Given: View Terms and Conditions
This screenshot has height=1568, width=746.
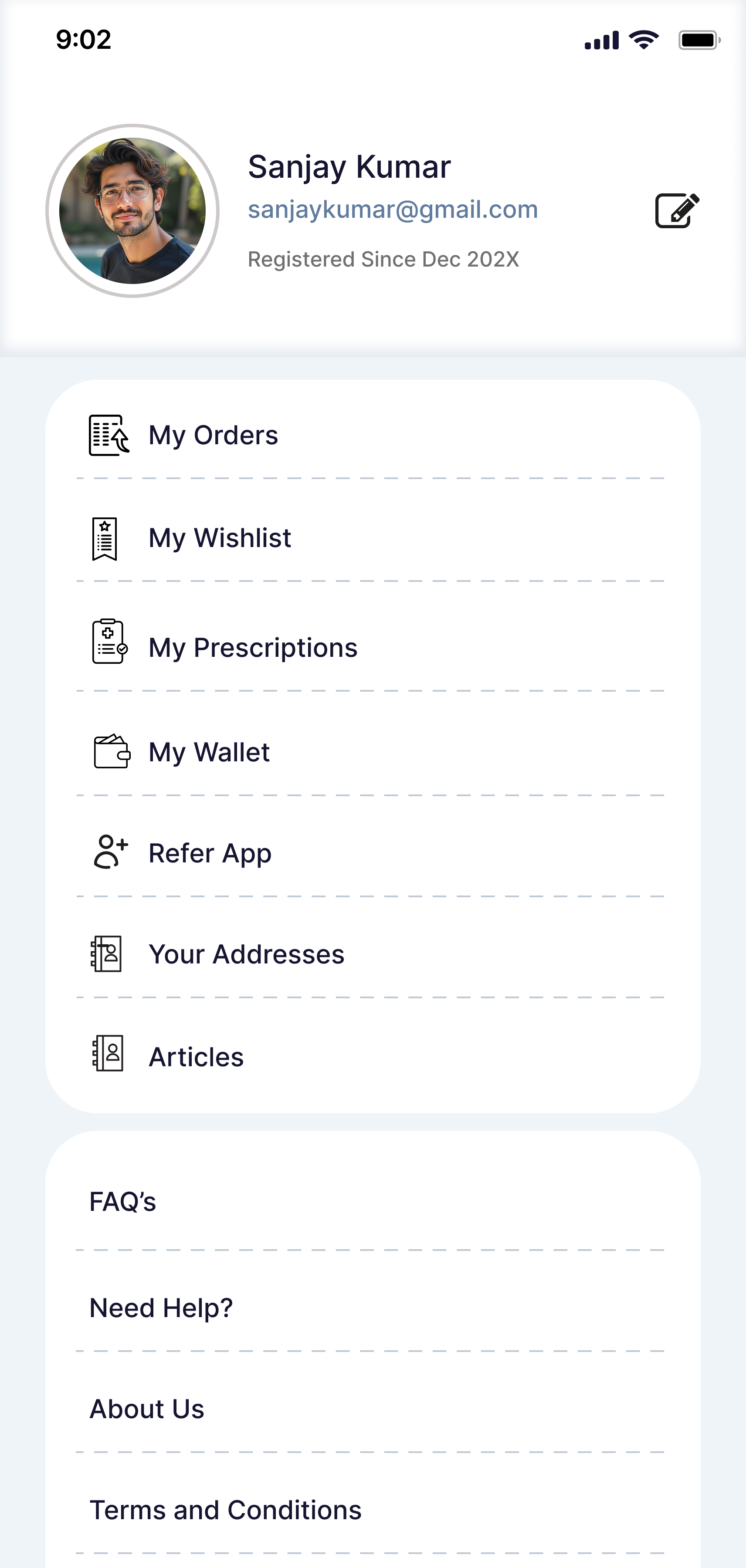Looking at the screenshot, I should tap(225, 1510).
